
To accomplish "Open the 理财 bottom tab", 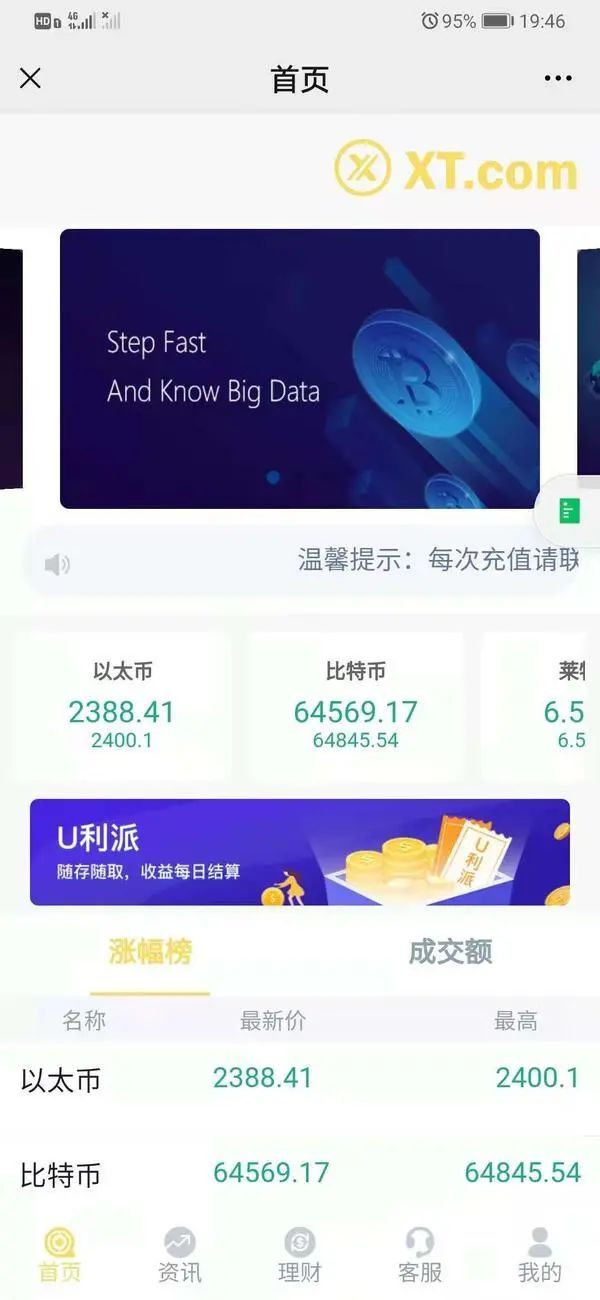I will point(300,1255).
